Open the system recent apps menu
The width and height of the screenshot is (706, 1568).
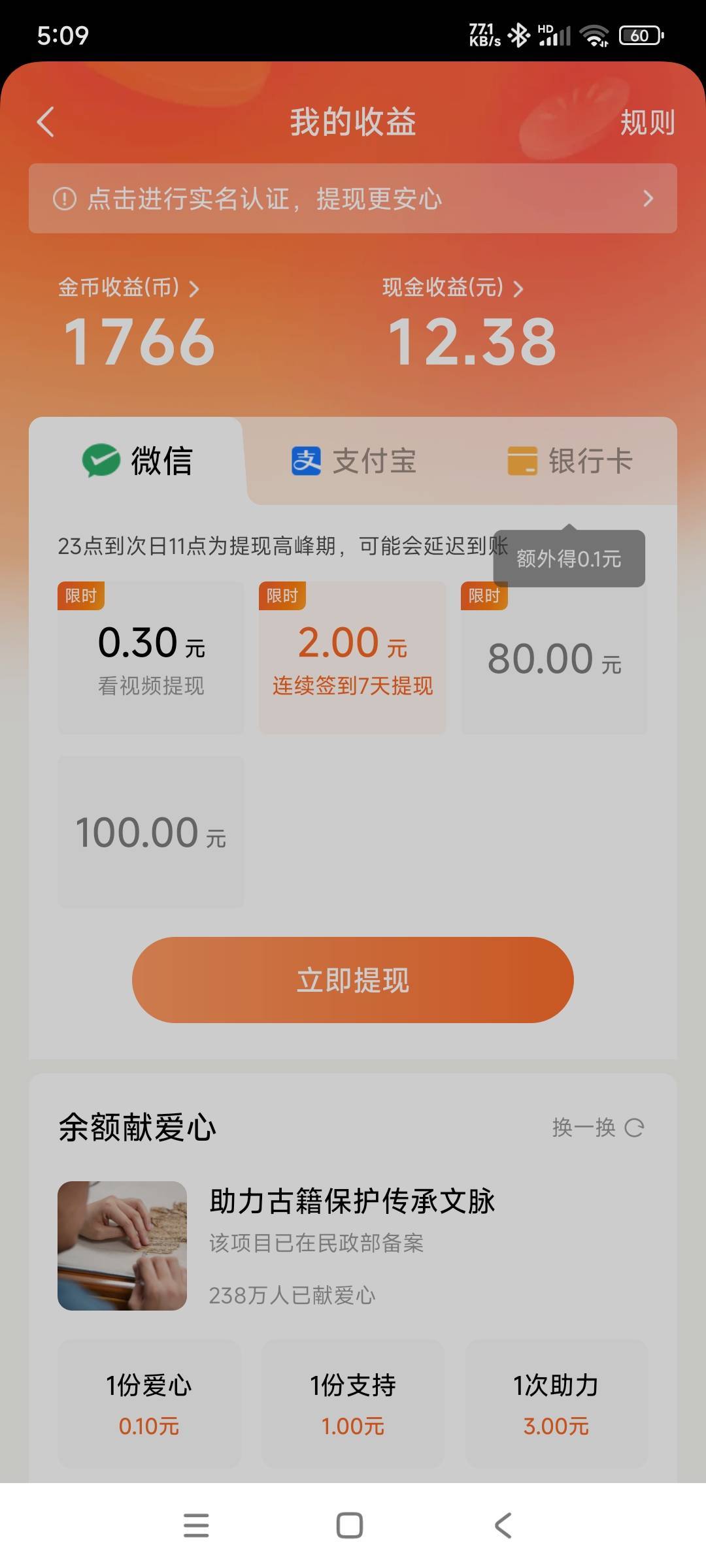(196, 1526)
